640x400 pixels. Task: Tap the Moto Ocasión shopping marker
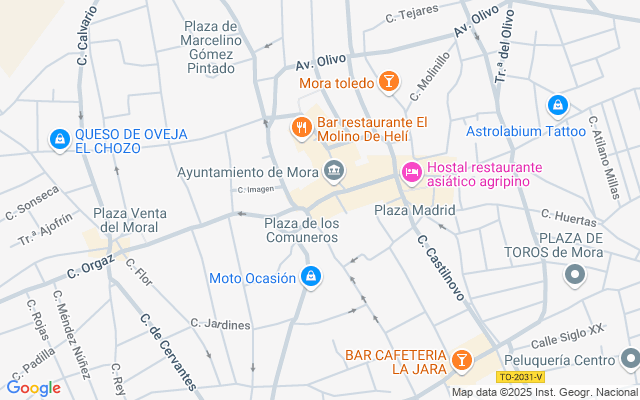(x=311, y=277)
